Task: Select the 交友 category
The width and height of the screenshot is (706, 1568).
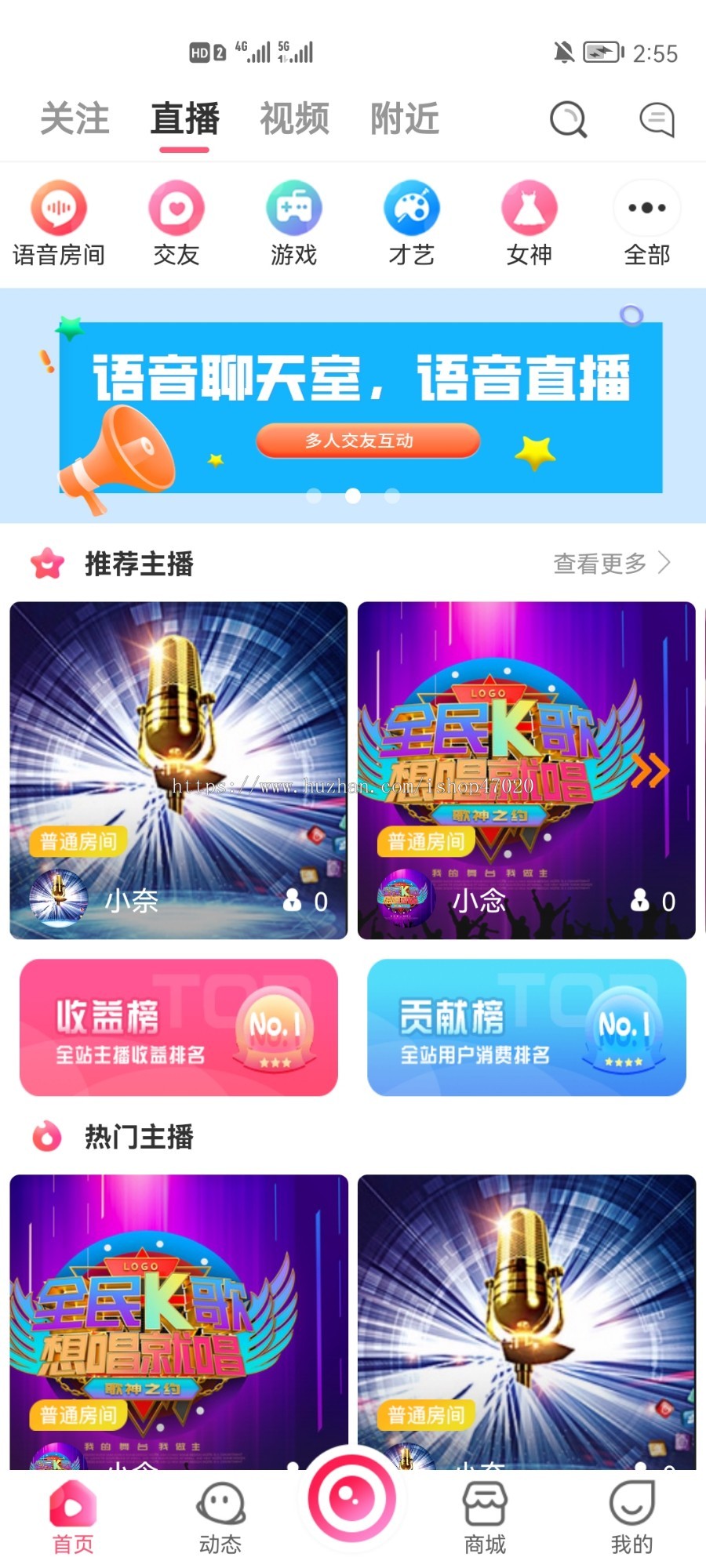Action: click(x=176, y=223)
